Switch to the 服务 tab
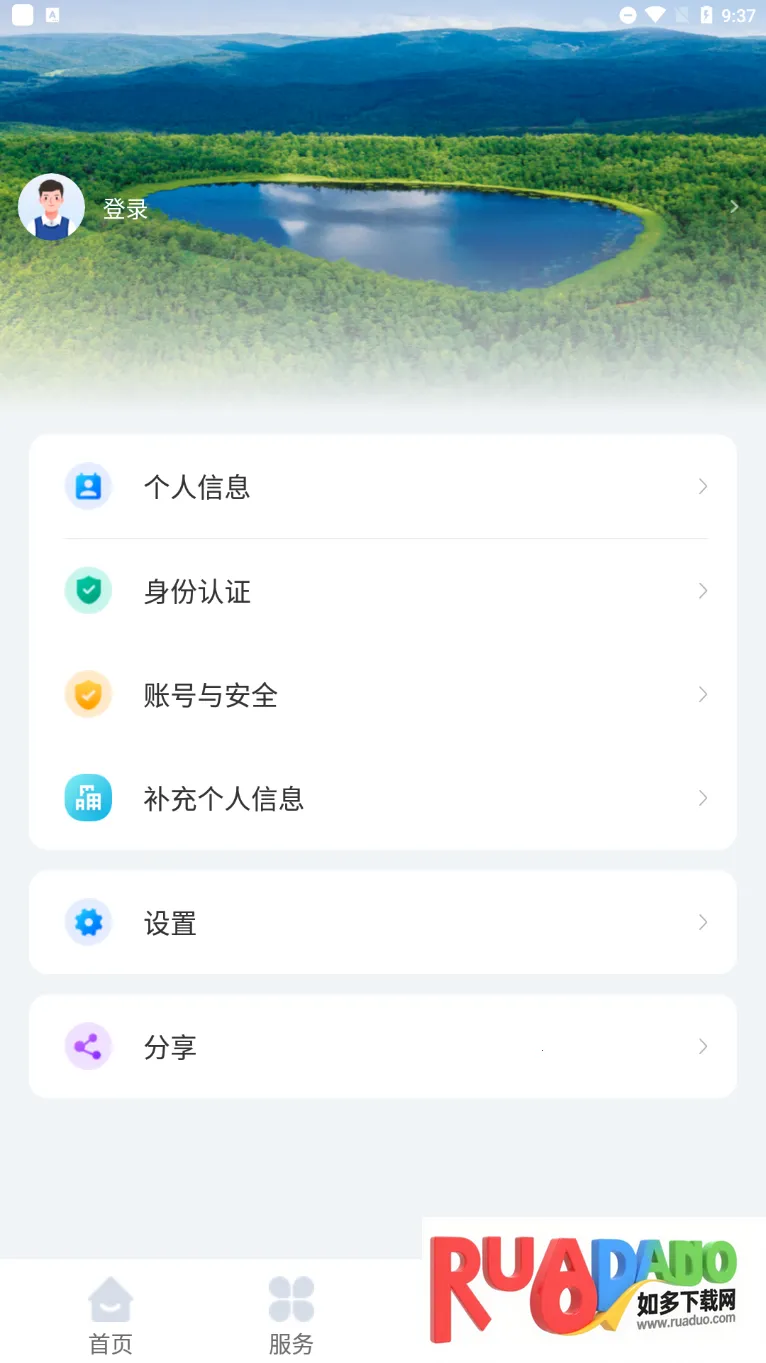Screen dimensions: 766x1363 (291, 1315)
